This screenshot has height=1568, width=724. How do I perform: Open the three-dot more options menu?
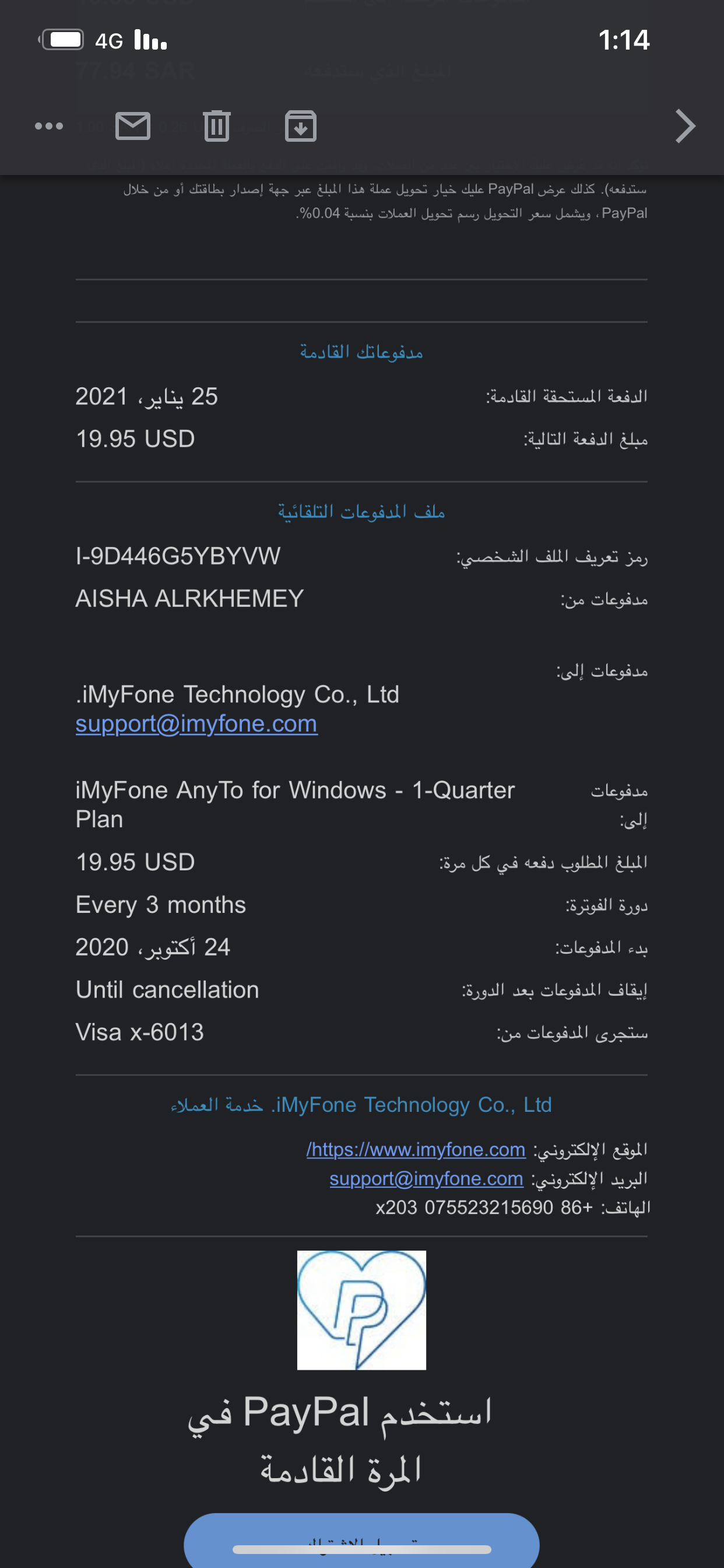point(48,126)
